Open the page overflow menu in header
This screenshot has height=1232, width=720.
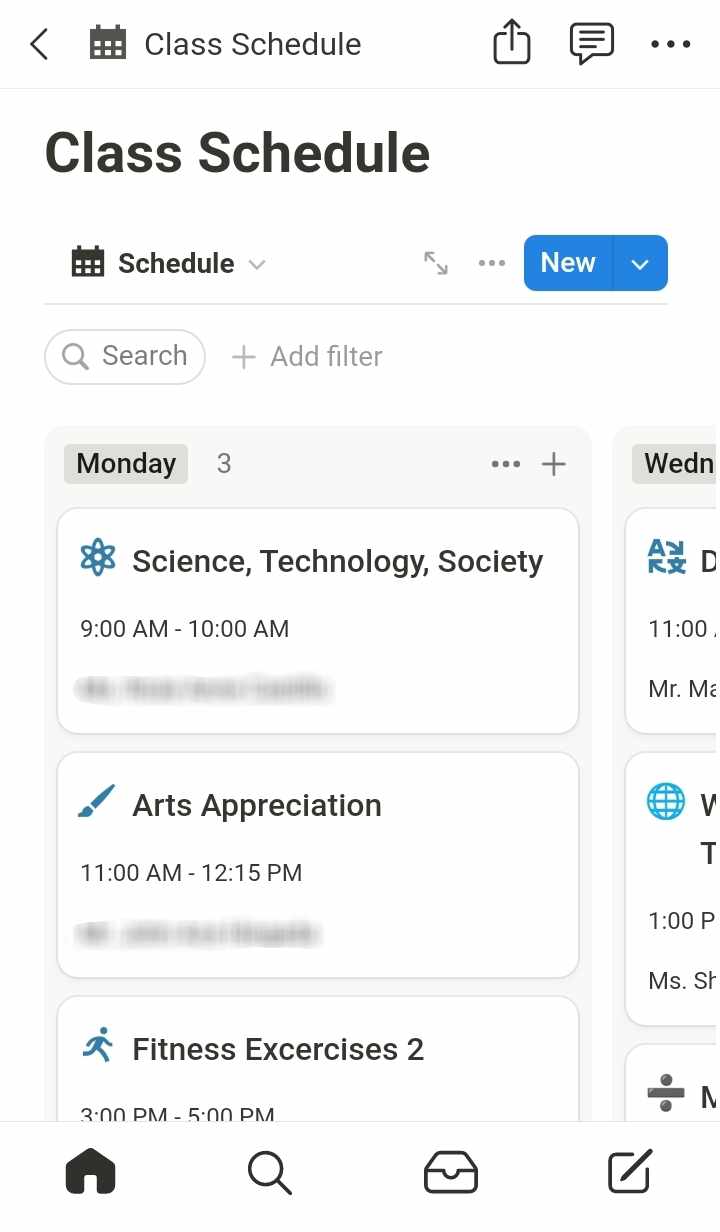(670, 44)
